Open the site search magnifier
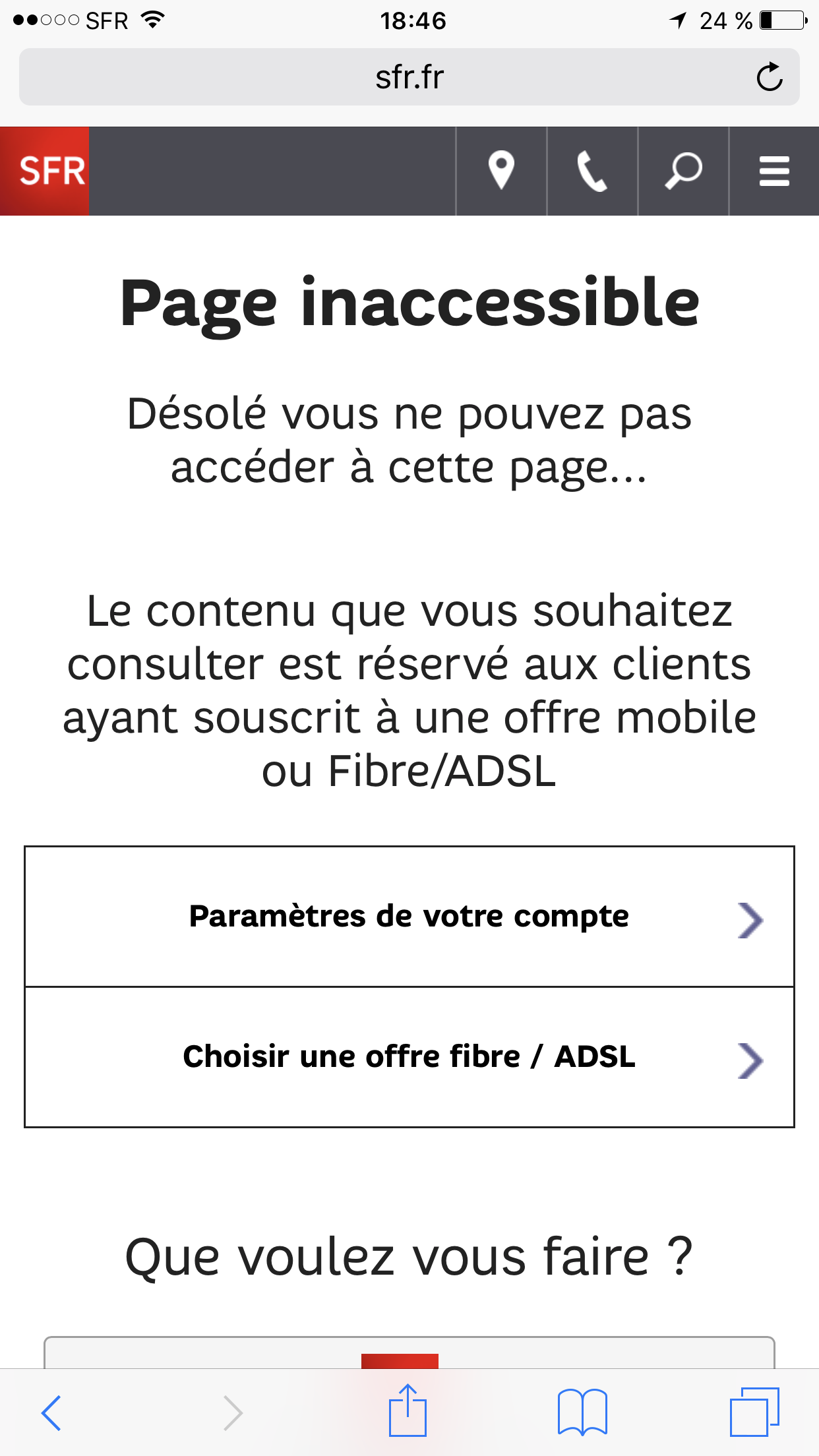Viewport: 819px width, 1456px height. [x=683, y=171]
